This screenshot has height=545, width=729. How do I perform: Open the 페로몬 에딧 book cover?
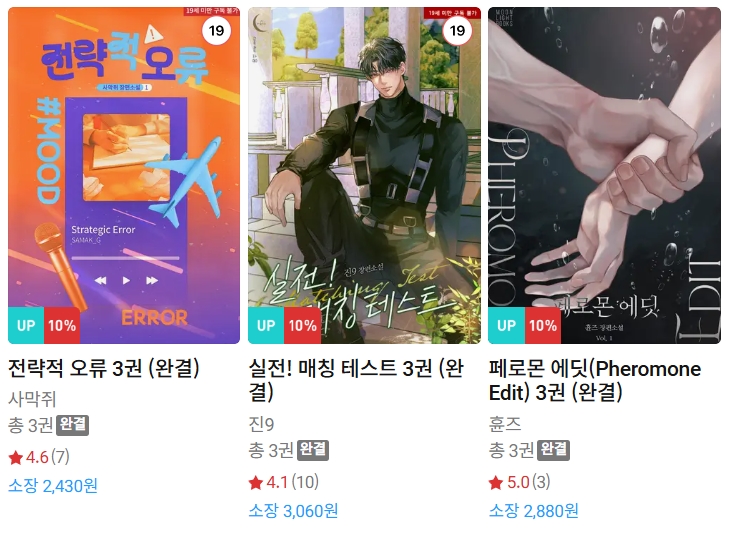604,175
